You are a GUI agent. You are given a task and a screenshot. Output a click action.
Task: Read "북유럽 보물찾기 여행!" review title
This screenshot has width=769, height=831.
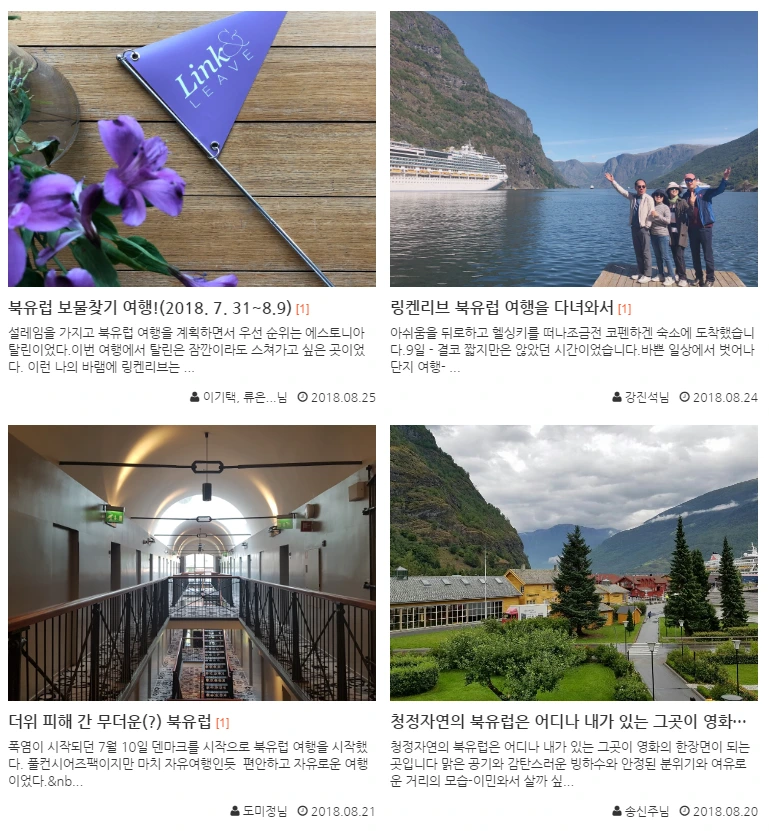150,308
